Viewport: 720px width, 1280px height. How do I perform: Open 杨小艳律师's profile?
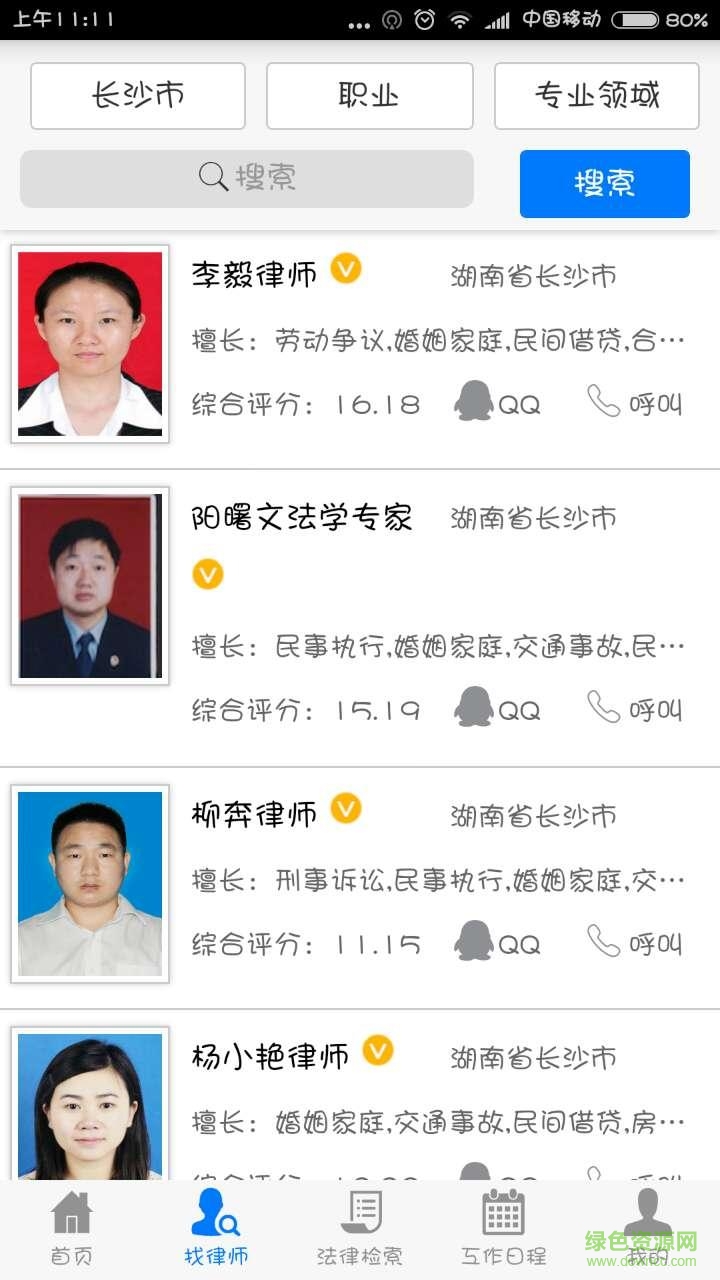270,1056
